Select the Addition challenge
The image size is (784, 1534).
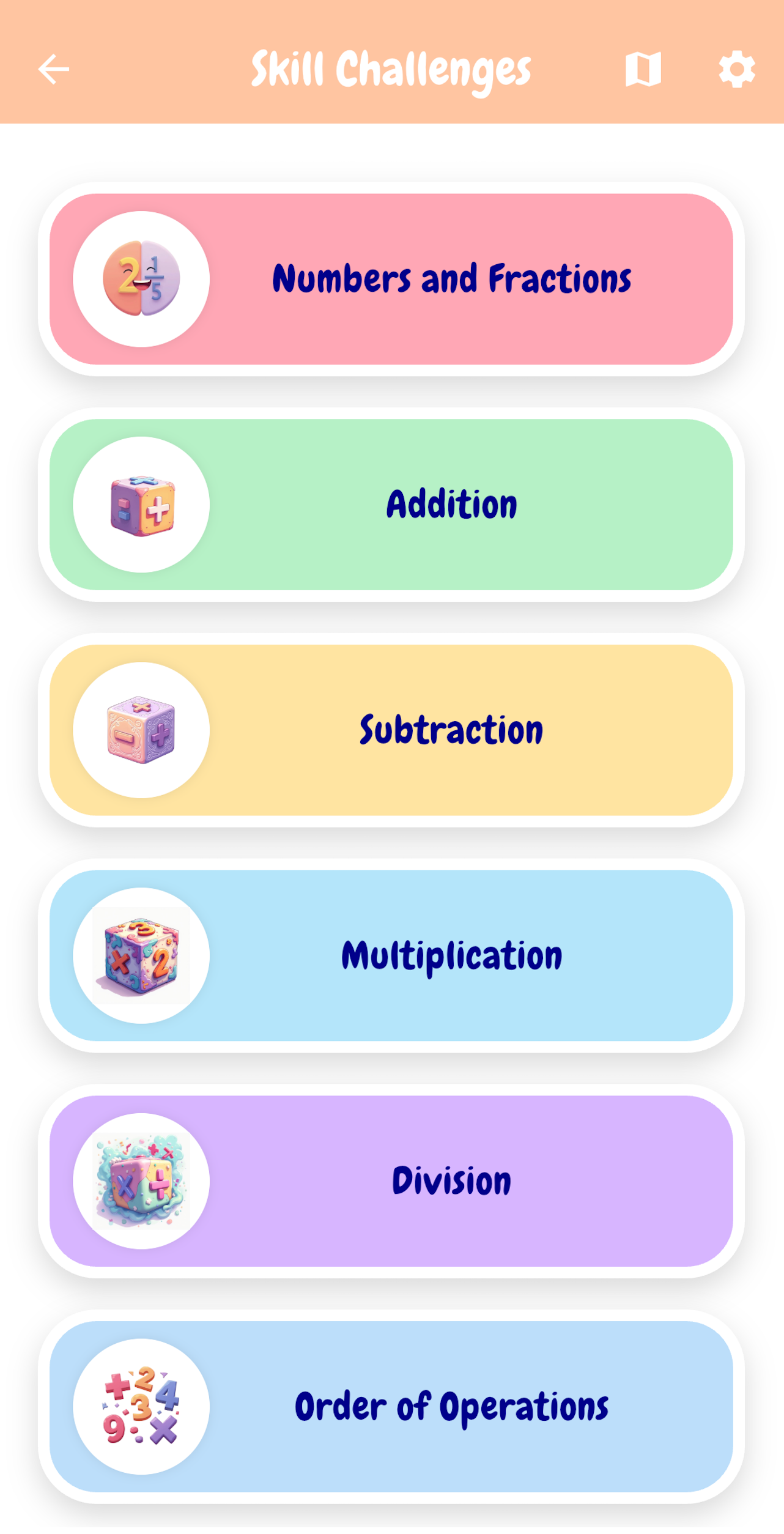[x=391, y=505]
